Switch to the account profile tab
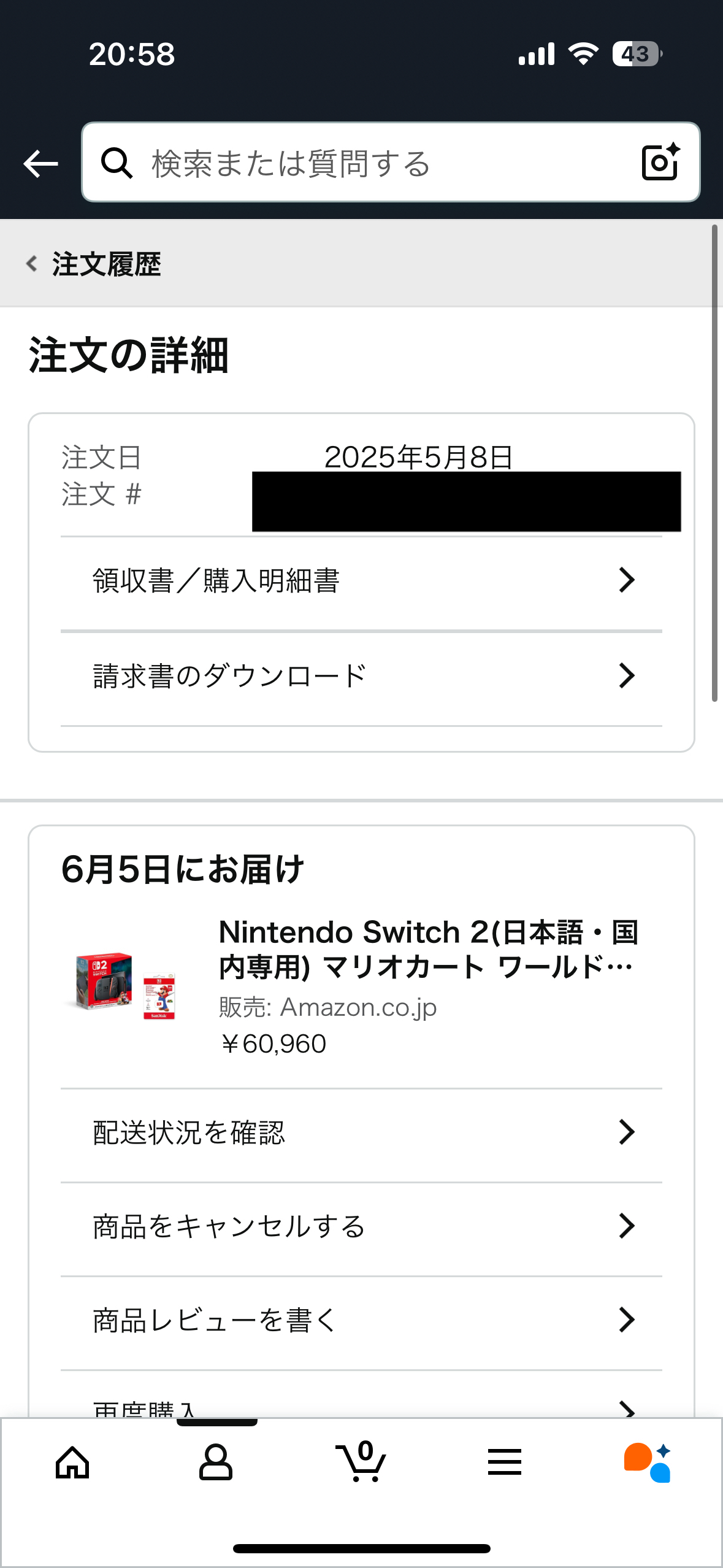 216,1462
